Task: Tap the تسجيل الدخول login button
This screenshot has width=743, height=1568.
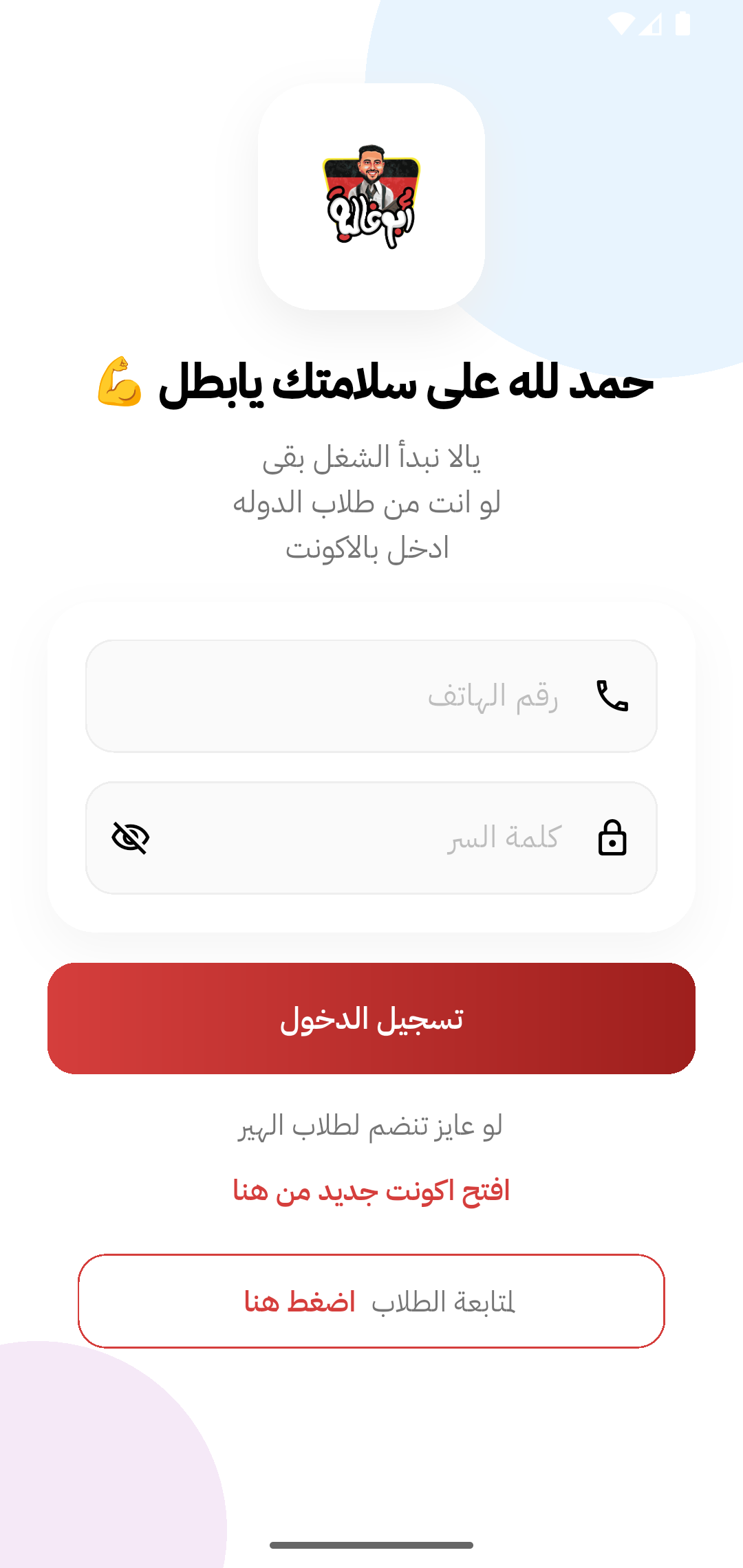Action: click(x=371, y=1019)
